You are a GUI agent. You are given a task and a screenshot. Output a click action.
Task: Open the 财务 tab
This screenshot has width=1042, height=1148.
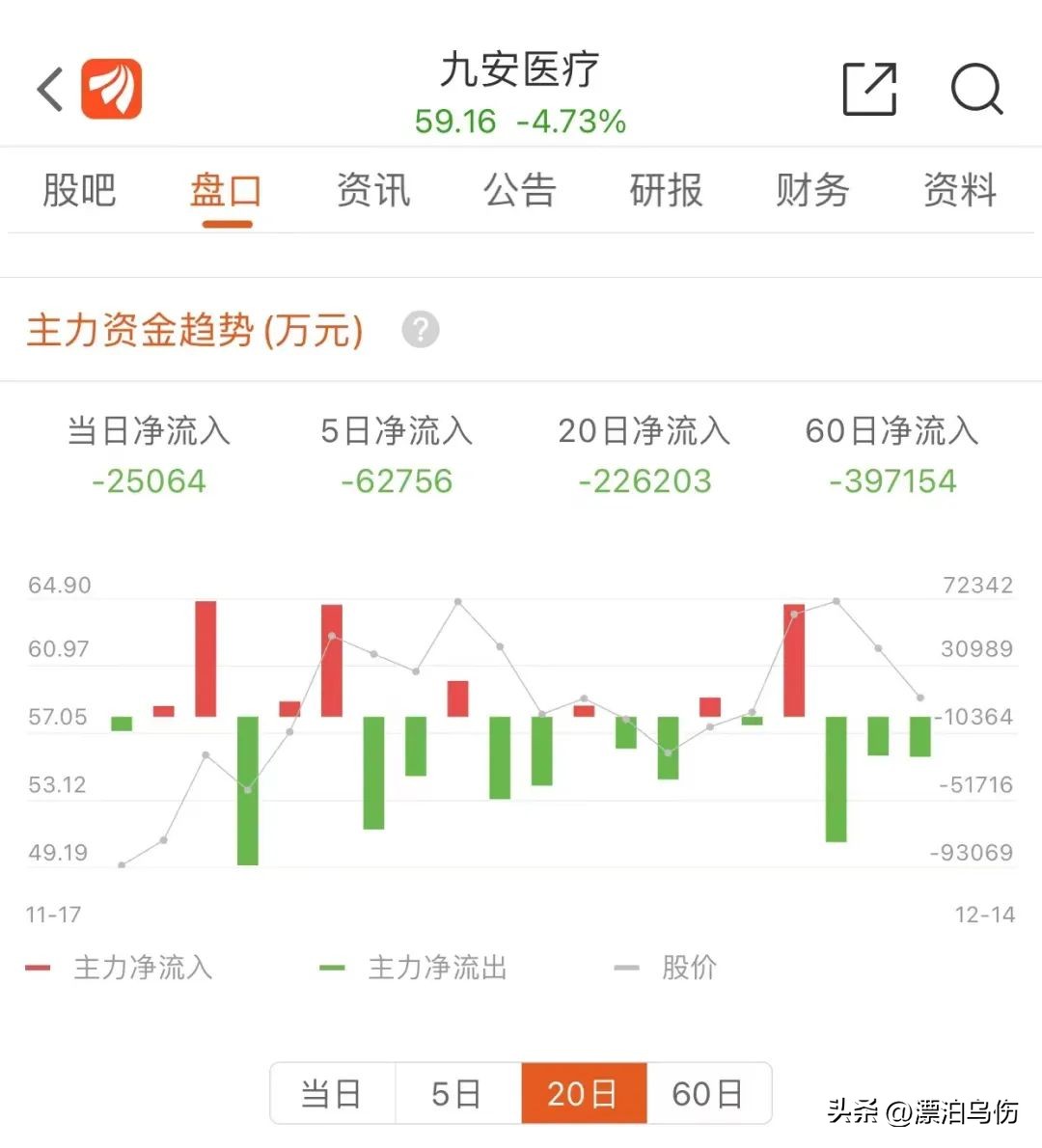click(810, 191)
